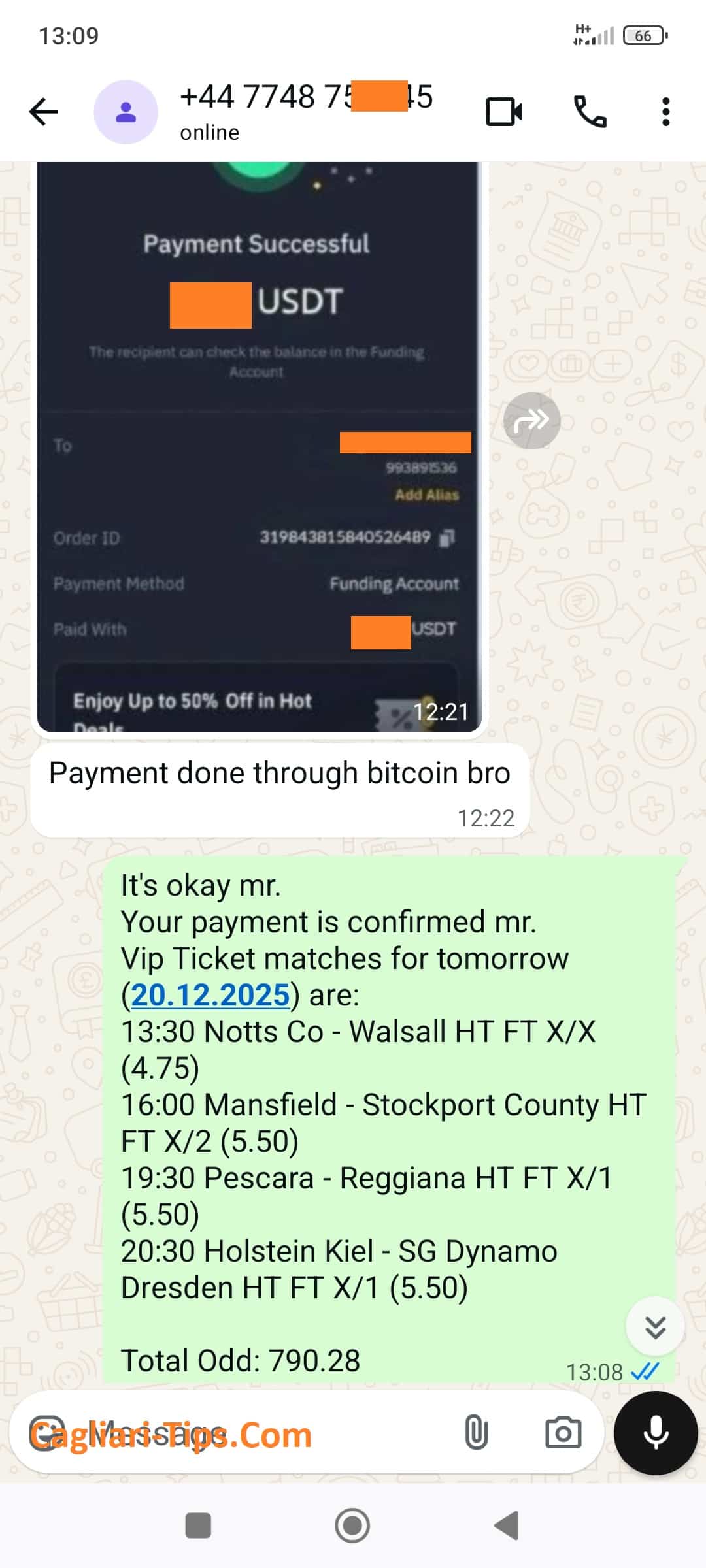
Task: Tap the 20.12.2025 date link
Action: click(210, 995)
